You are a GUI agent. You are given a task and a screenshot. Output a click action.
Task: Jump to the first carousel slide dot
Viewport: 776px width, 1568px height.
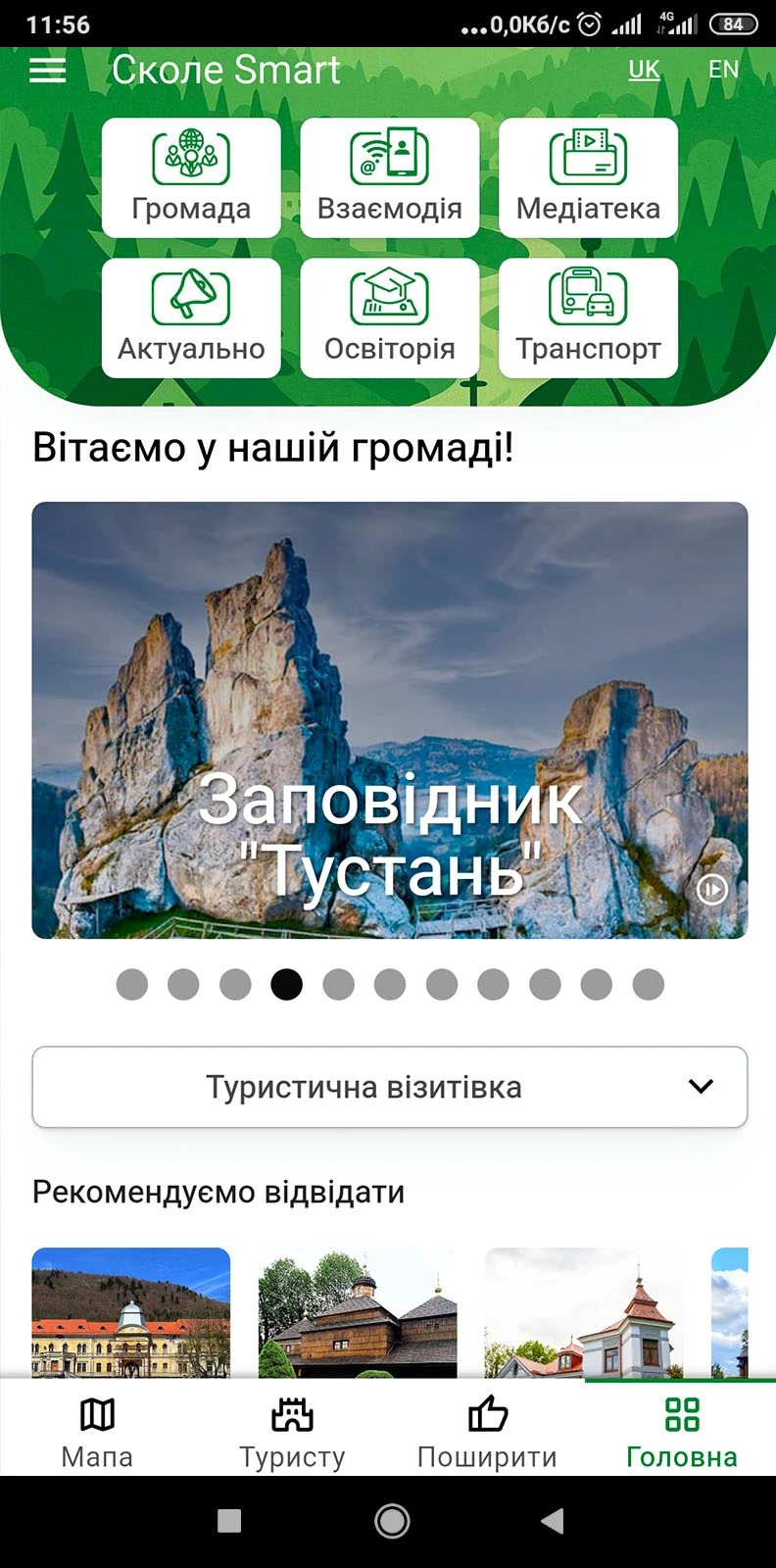pos(132,984)
